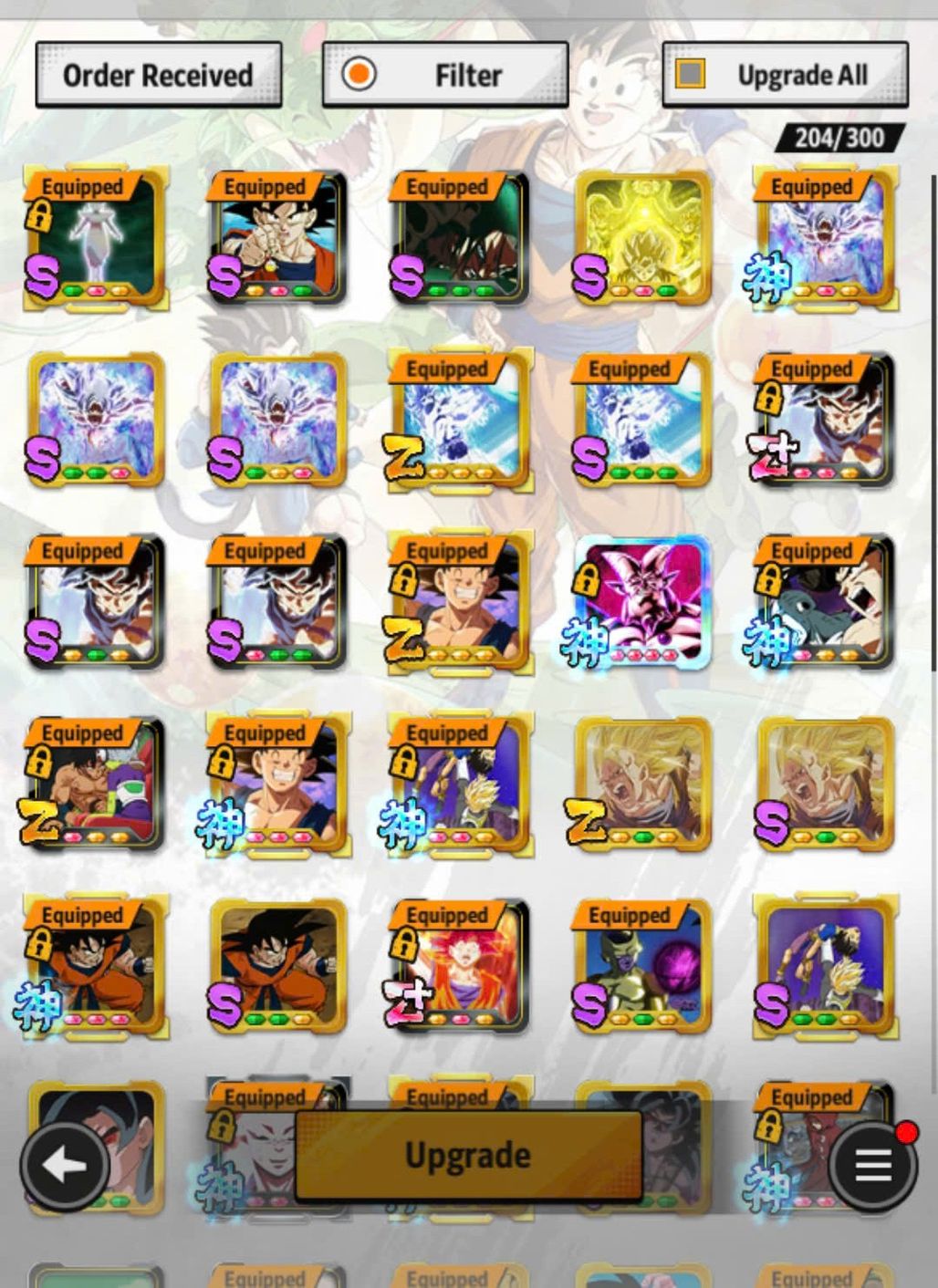The height and width of the screenshot is (1288, 938).
Task: Open the Filter options
Action: (x=445, y=75)
